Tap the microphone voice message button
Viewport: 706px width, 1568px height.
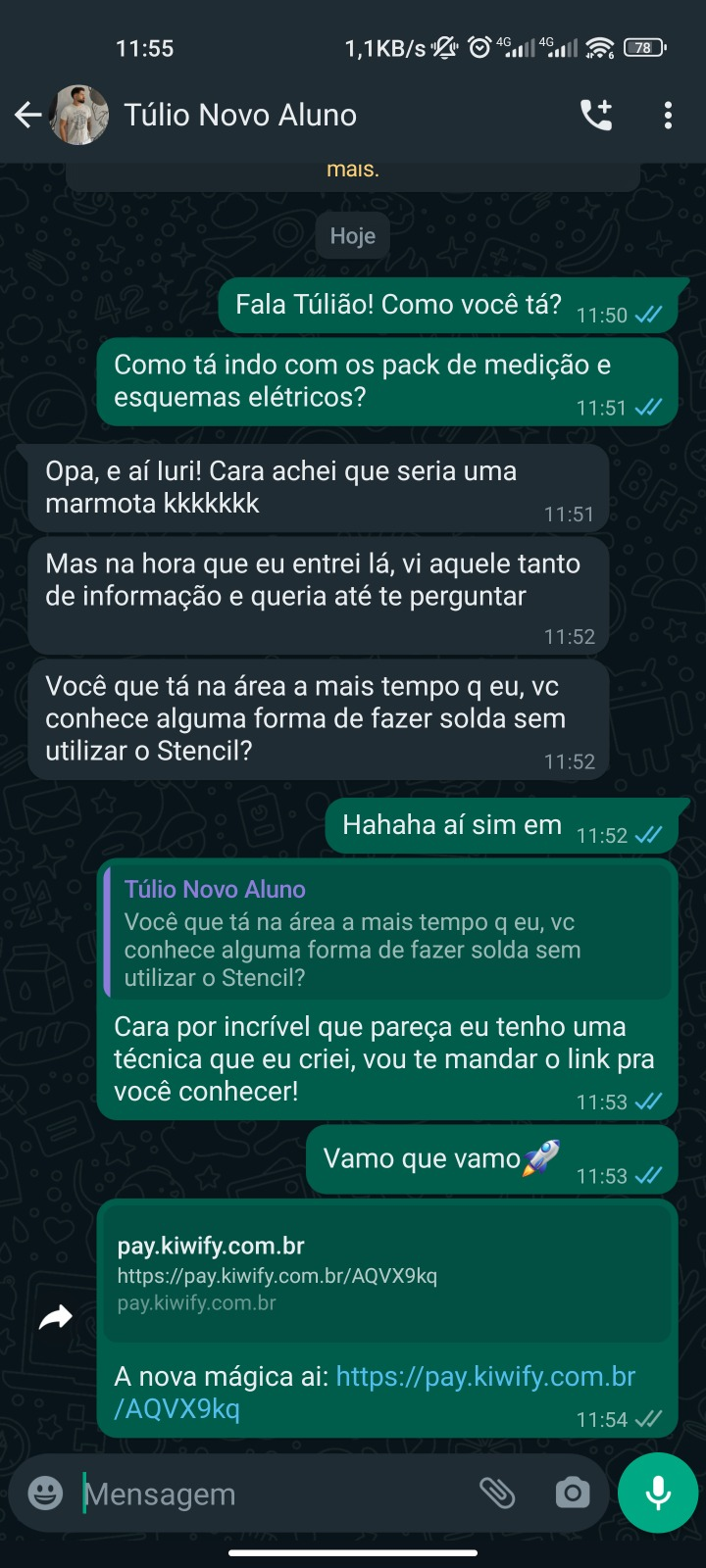[x=658, y=1493]
